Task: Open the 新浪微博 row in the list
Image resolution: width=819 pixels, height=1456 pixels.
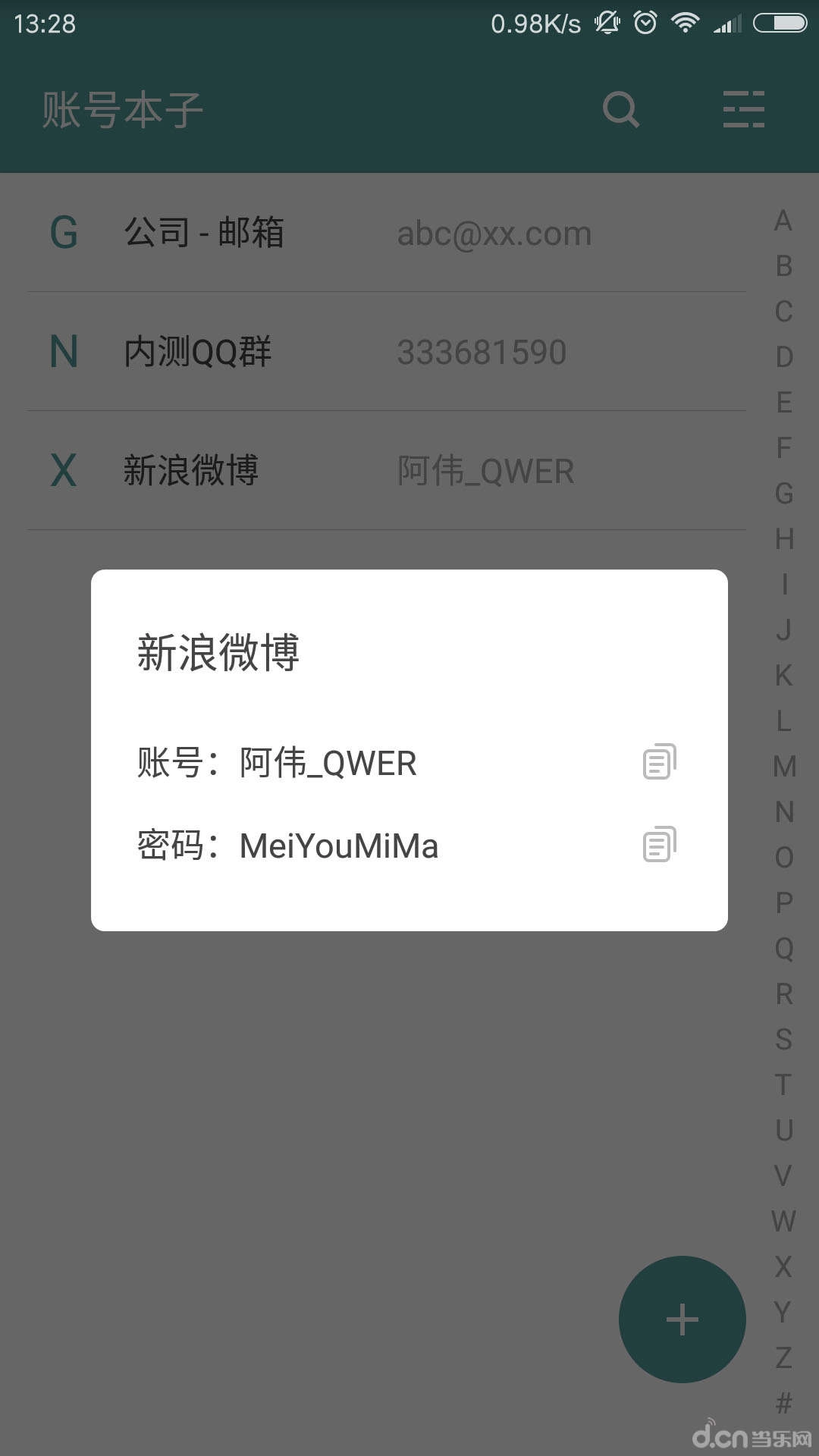Action: click(x=387, y=471)
